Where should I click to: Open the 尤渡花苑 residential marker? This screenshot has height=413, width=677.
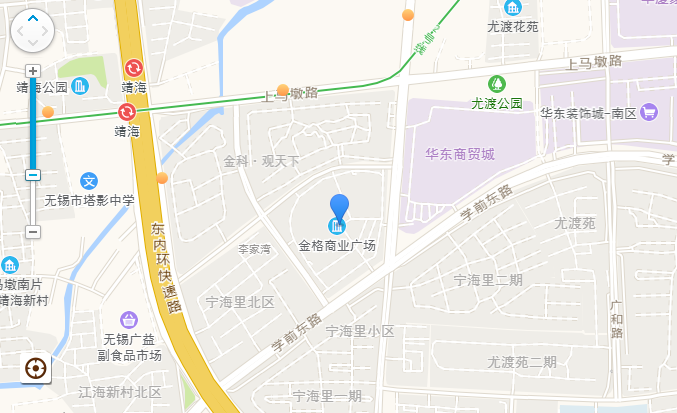[512, 8]
